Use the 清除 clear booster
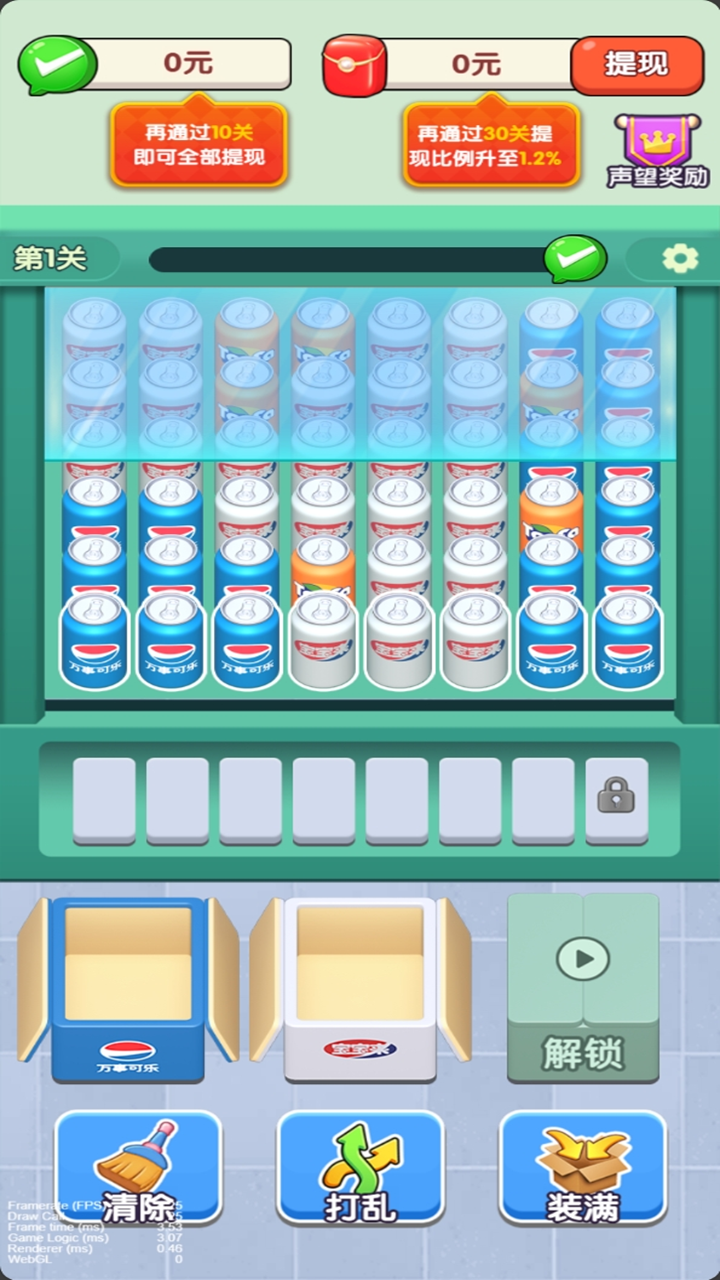 (138, 1168)
